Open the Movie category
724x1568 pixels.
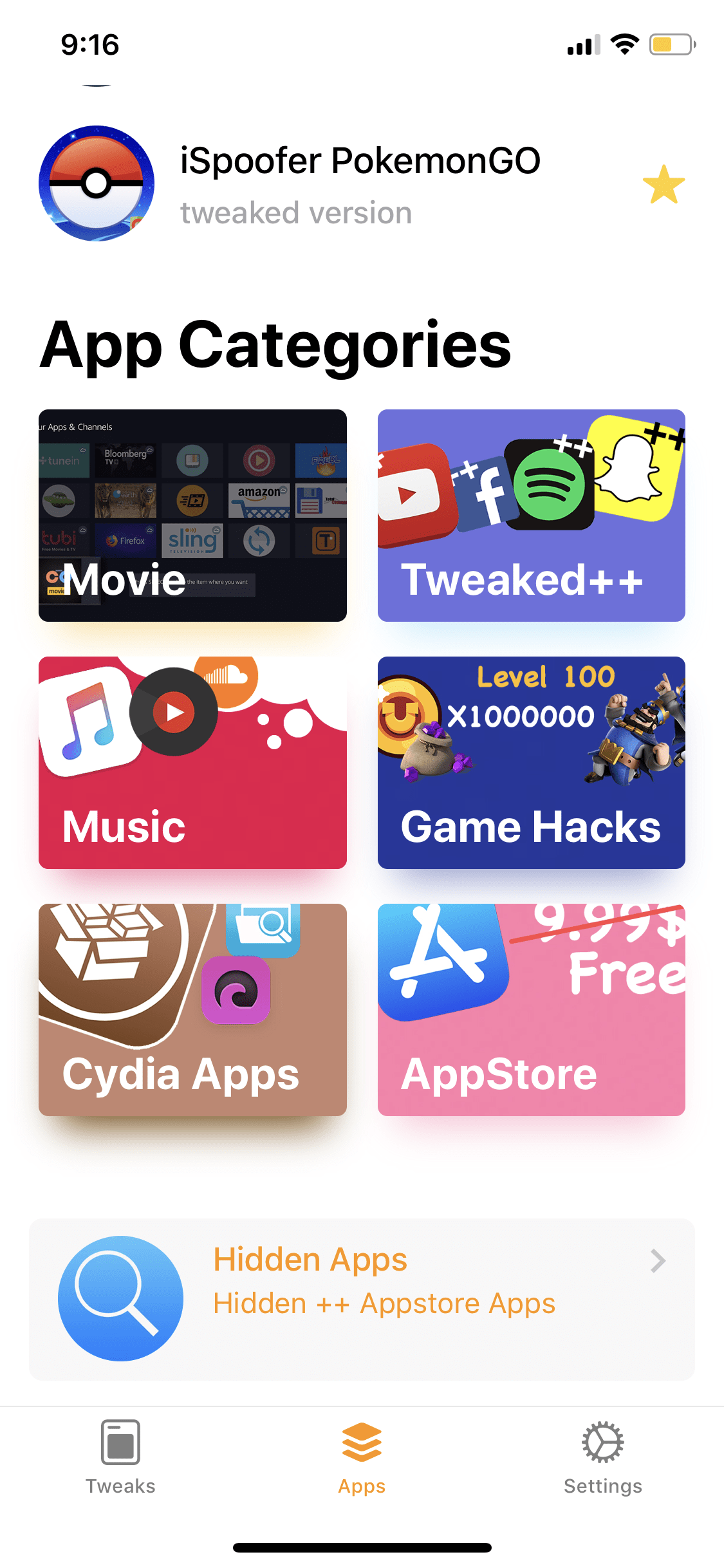(192, 516)
